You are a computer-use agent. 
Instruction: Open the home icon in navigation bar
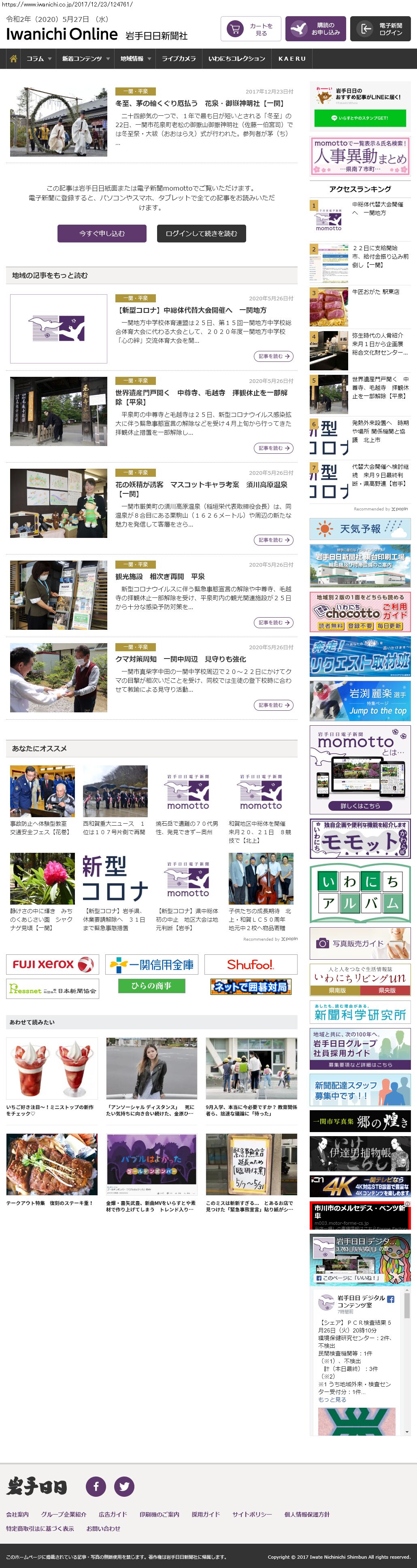pyautogui.click(x=13, y=58)
